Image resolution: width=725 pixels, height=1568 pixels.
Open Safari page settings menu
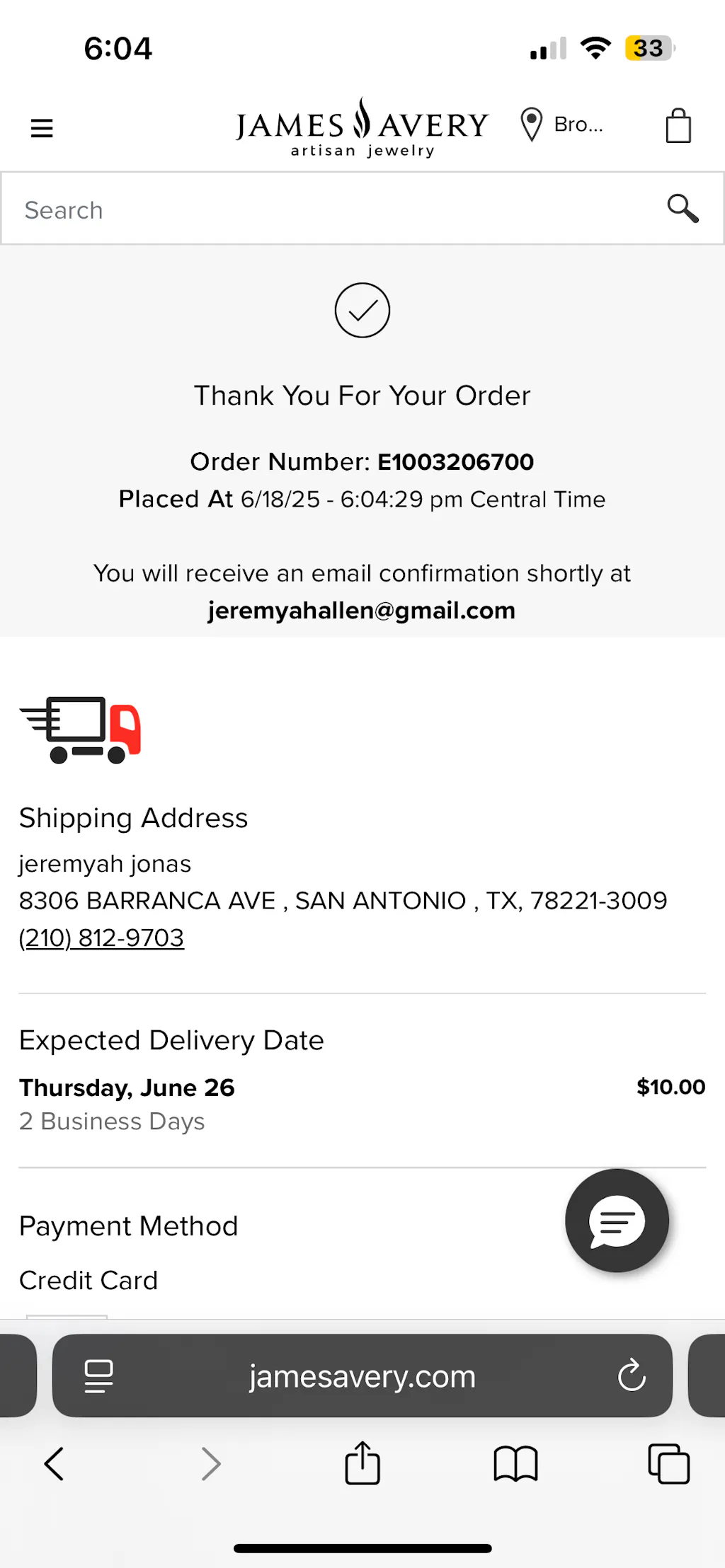pyautogui.click(x=98, y=1376)
